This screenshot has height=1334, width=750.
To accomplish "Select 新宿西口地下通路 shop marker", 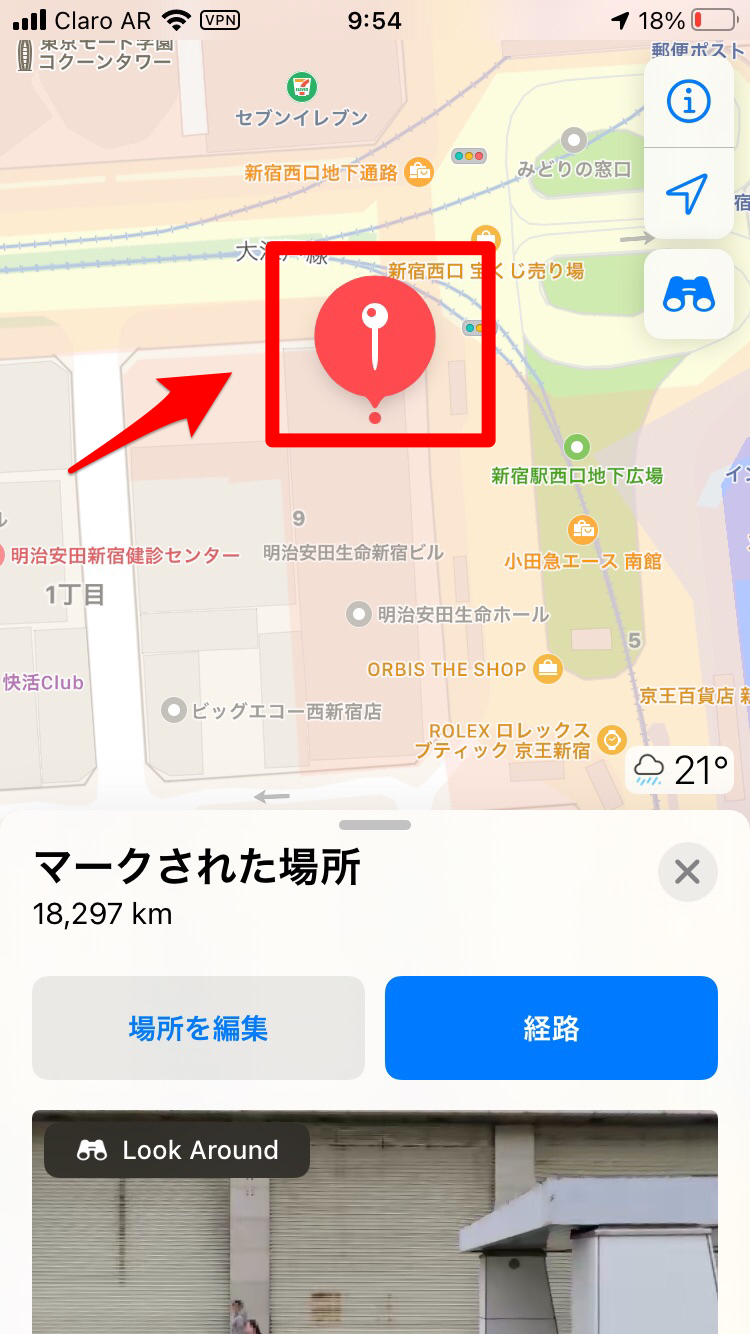I will [x=420, y=172].
